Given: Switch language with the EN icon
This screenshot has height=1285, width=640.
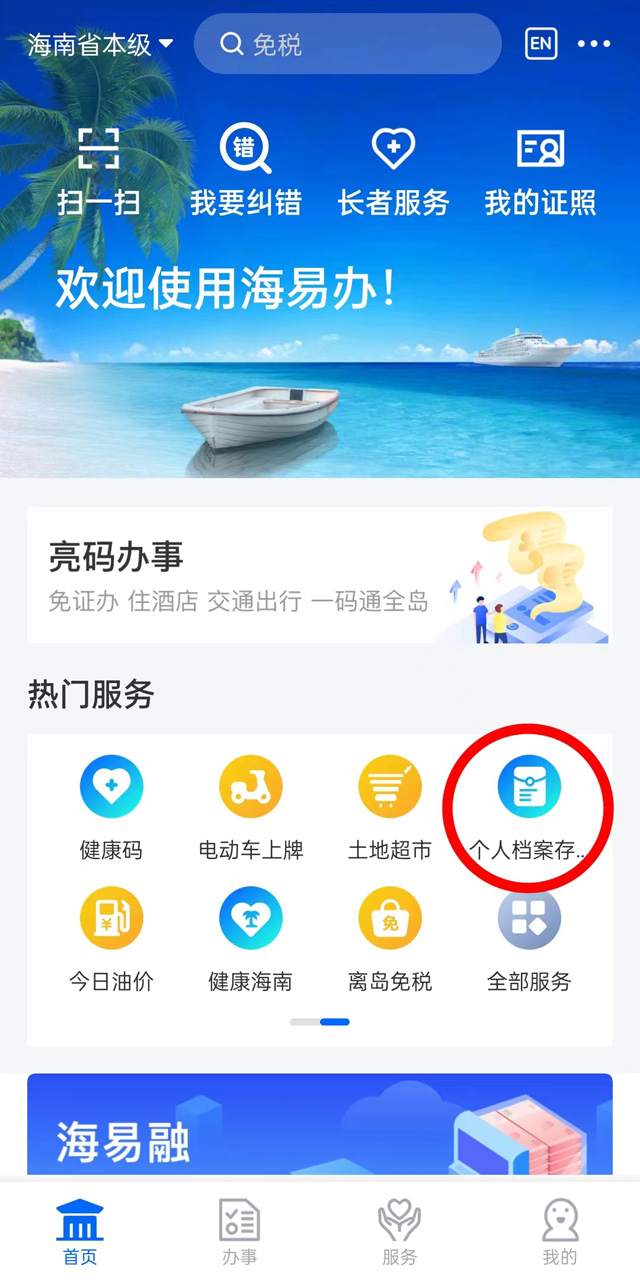Looking at the screenshot, I should [x=541, y=44].
